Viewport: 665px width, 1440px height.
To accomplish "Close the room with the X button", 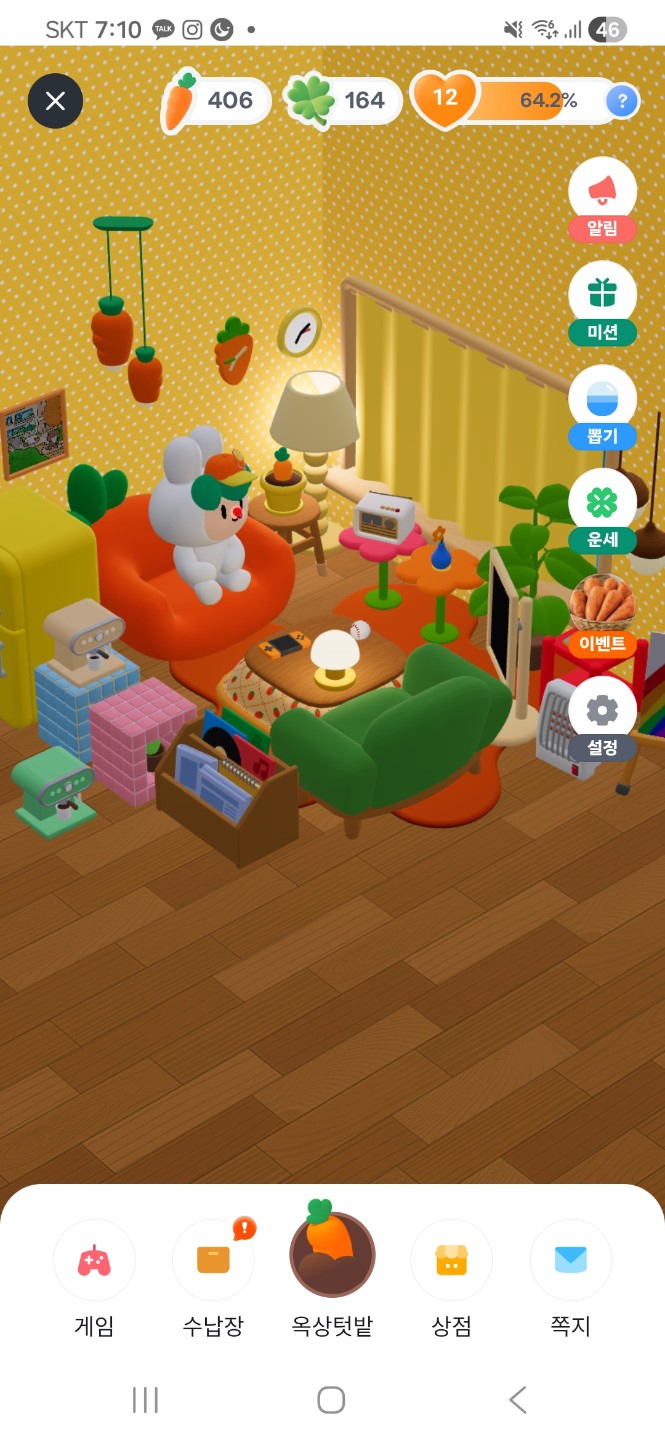I will click(x=55, y=101).
